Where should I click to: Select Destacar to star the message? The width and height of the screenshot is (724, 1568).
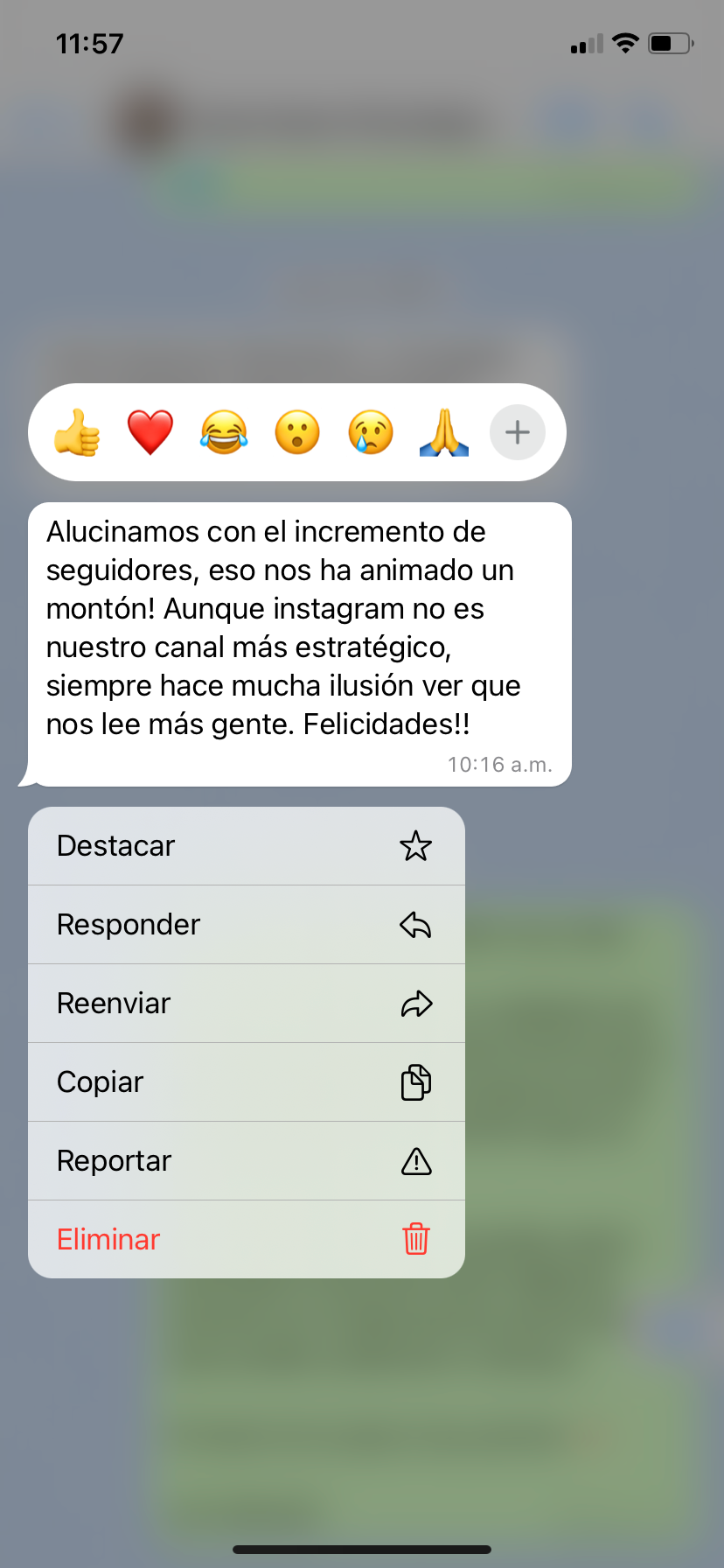[x=247, y=846]
